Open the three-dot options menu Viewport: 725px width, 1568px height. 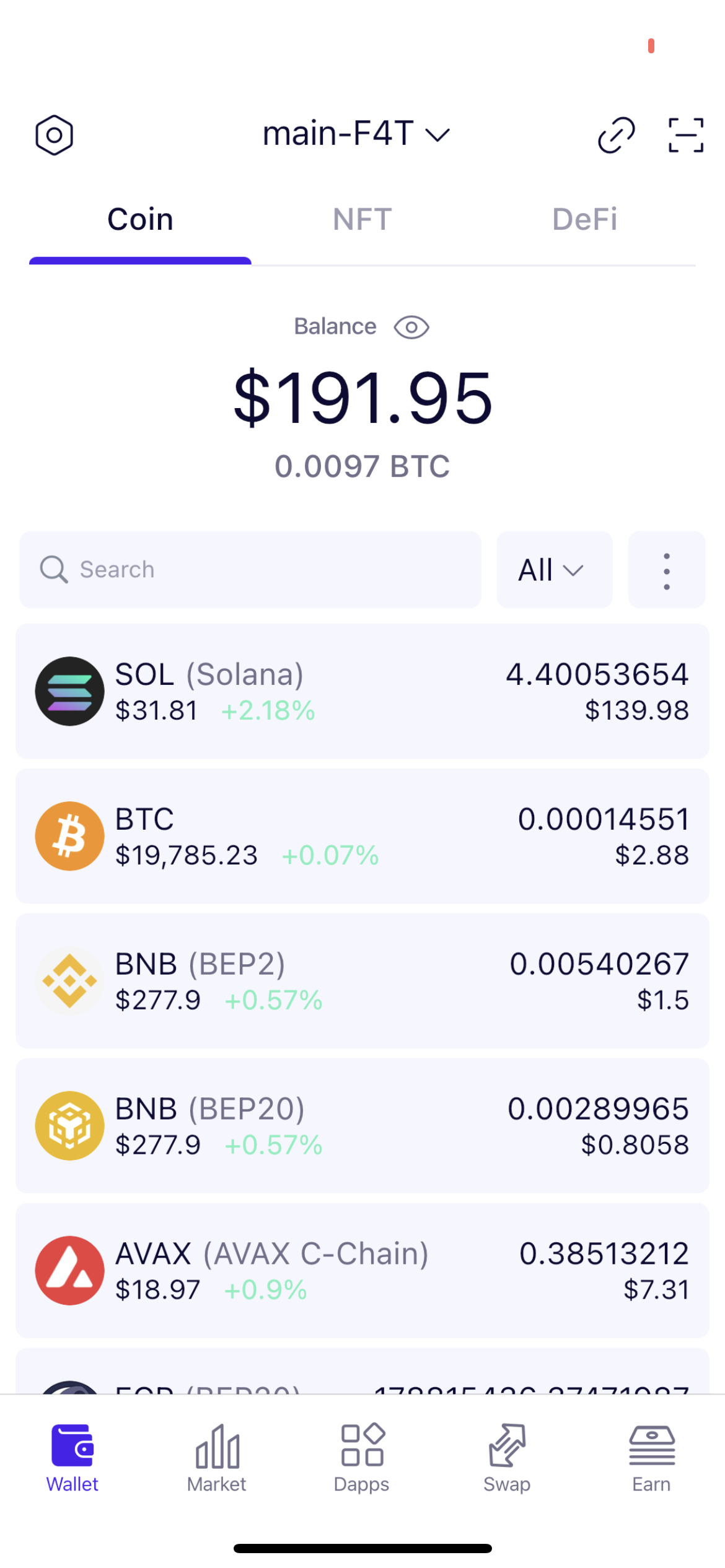[x=667, y=569]
